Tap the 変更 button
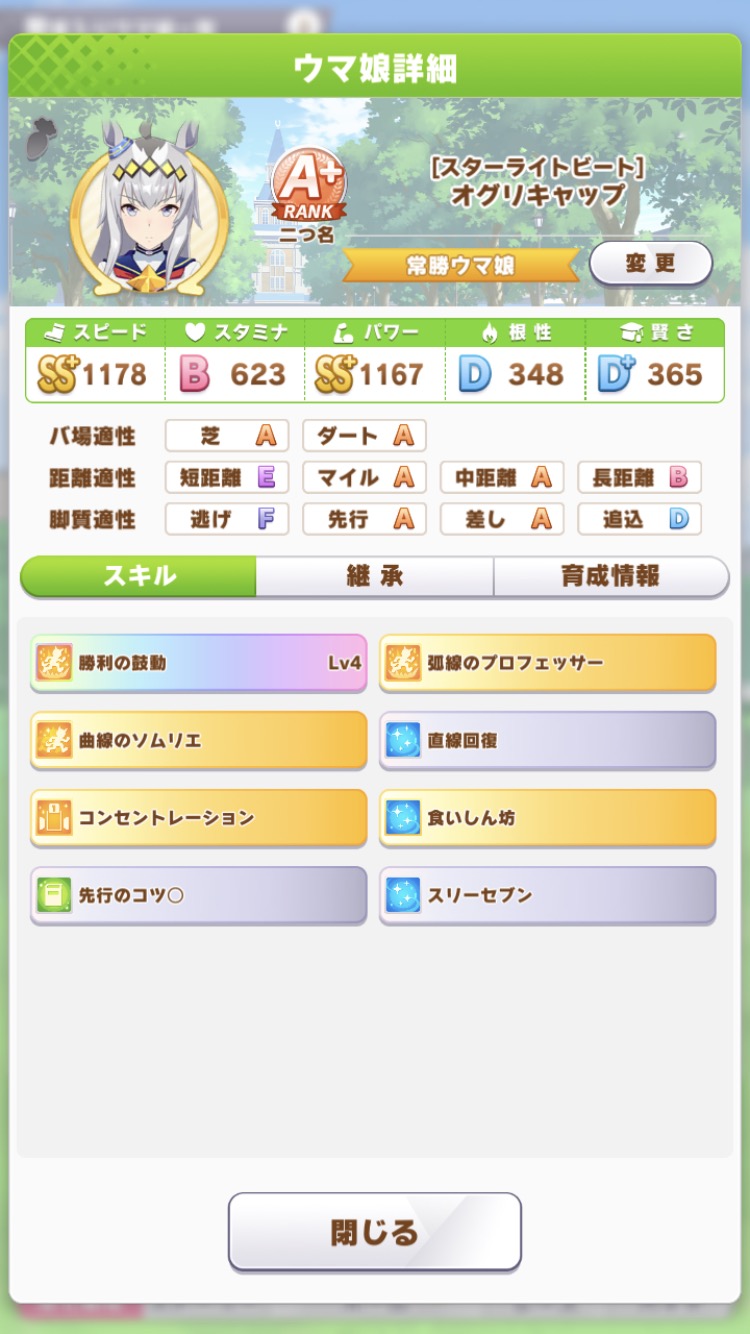Viewport: 750px width, 1334px height. click(x=650, y=264)
